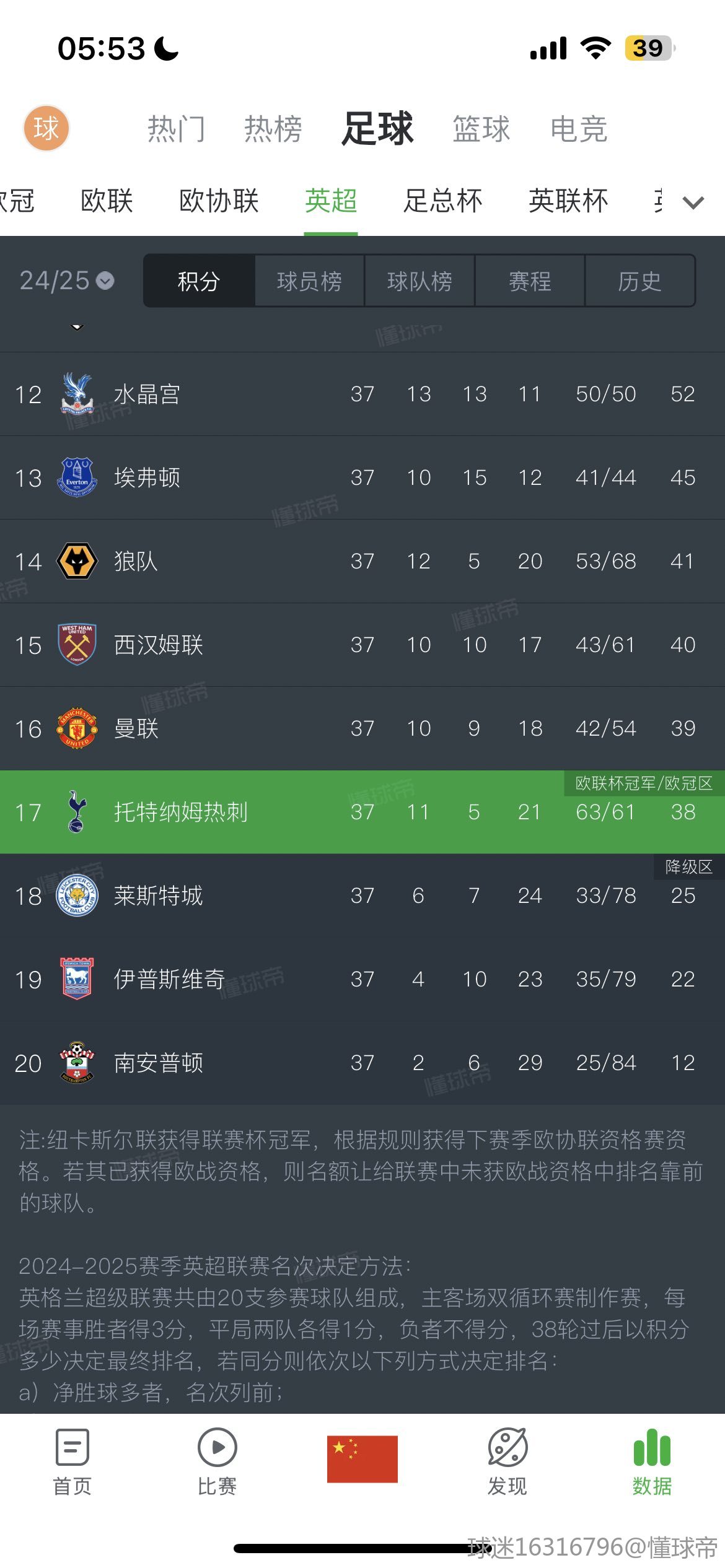The width and height of the screenshot is (725, 1568).
Task: Open the 南安普顿 team row
Action: (362, 1063)
